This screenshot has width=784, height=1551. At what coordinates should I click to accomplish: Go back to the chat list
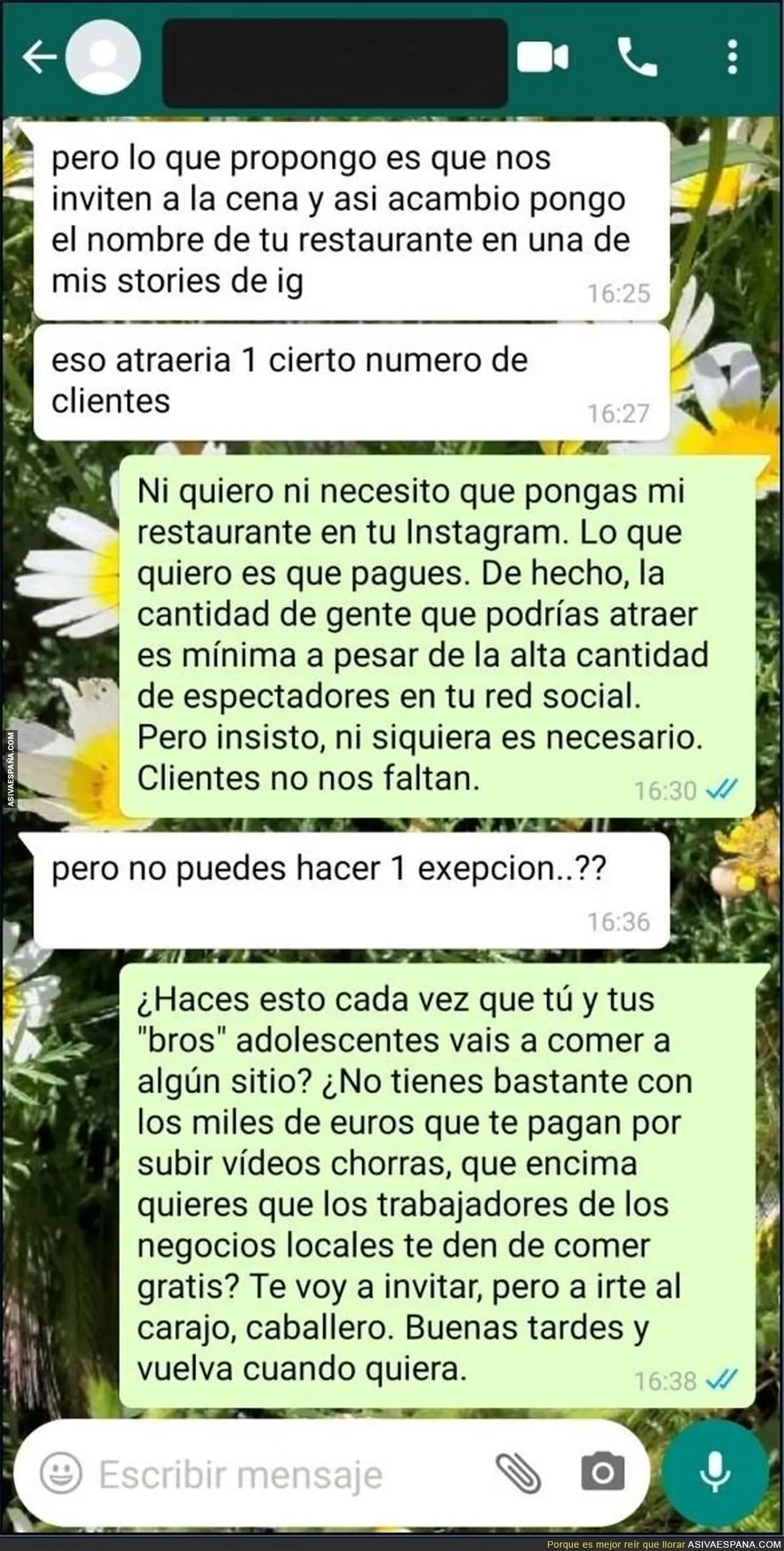tap(39, 58)
